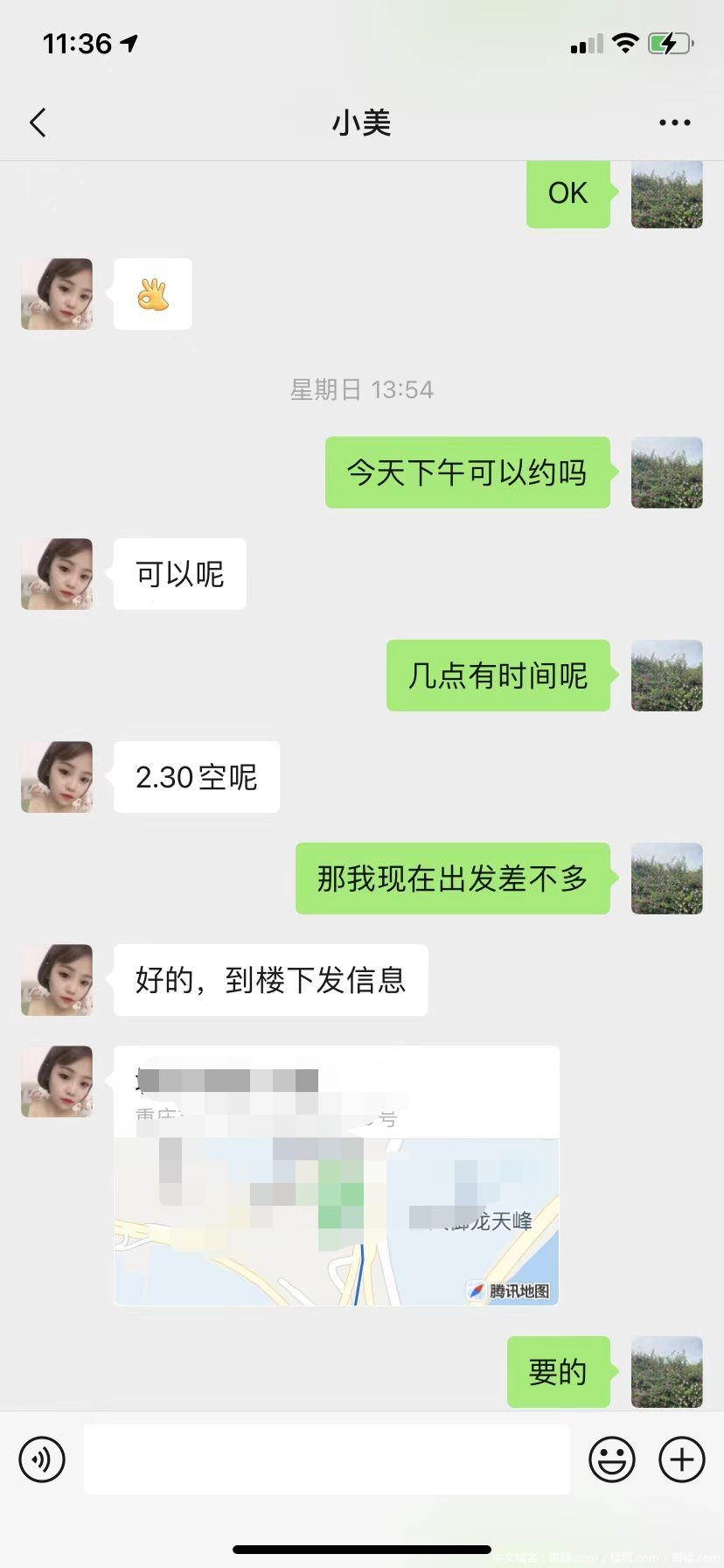Focus the message text field
Viewport: 724px width, 1568px height.
[x=326, y=1459]
